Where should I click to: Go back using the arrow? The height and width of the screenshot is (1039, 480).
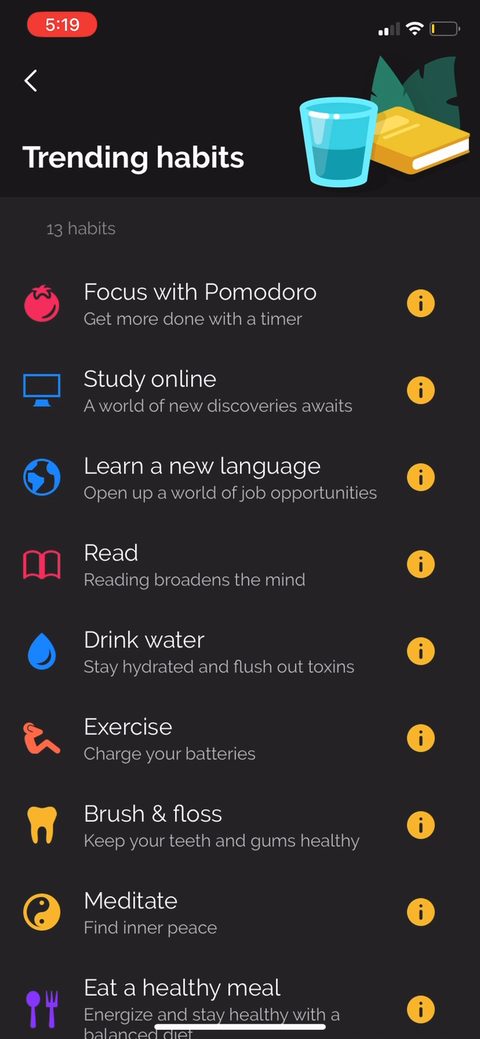(x=30, y=81)
